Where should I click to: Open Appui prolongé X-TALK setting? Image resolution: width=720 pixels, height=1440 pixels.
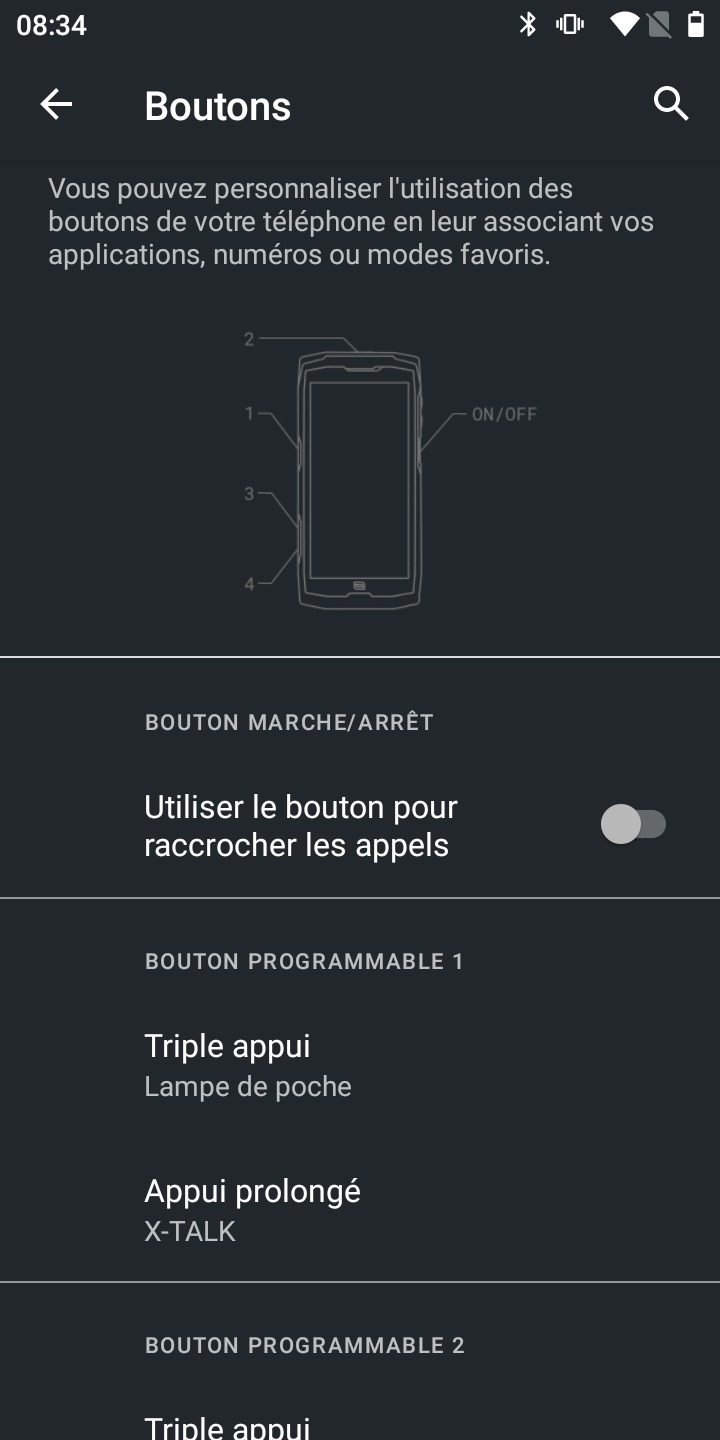pyautogui.click(x=360, y=1209)
